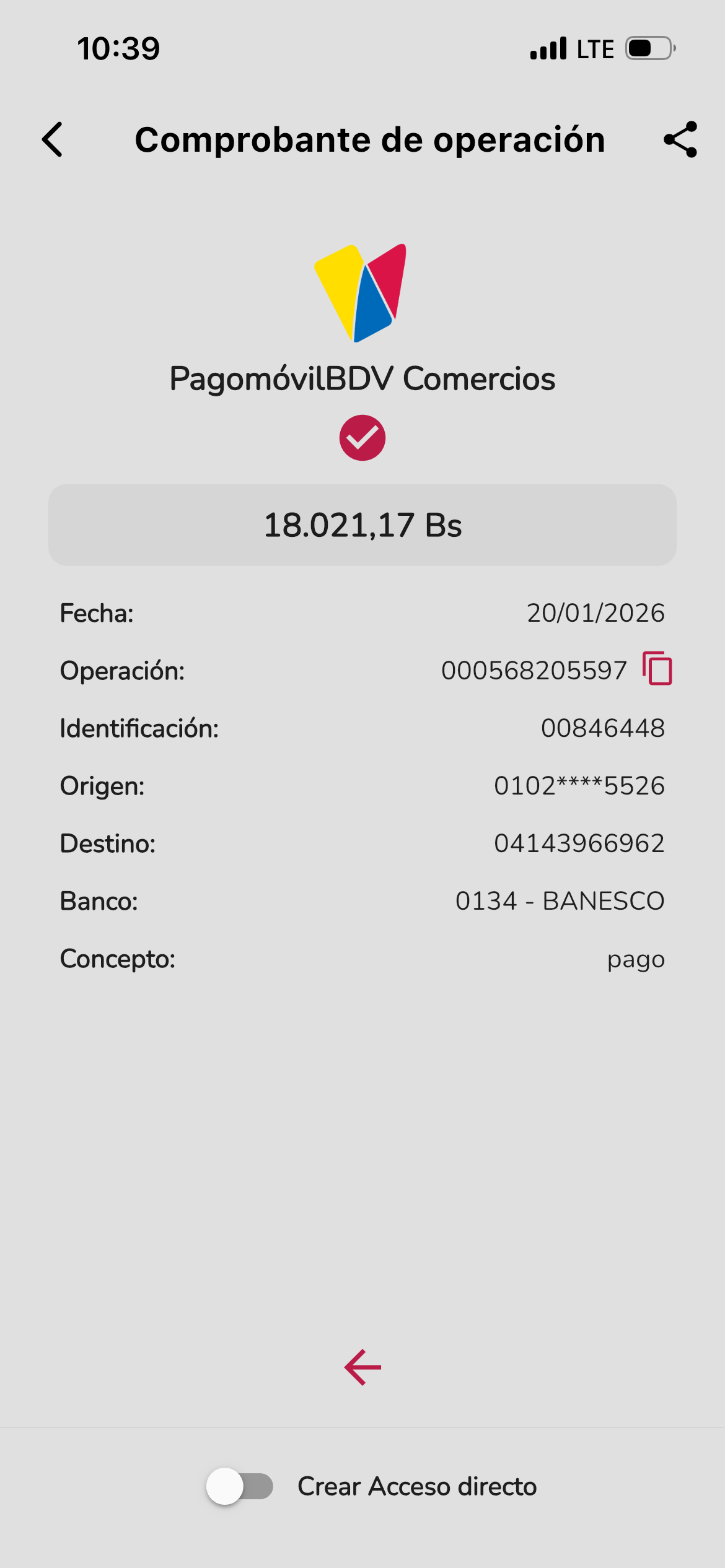
Task: Copy the operation number 000568205597
Action: click(x=657, y=669)
